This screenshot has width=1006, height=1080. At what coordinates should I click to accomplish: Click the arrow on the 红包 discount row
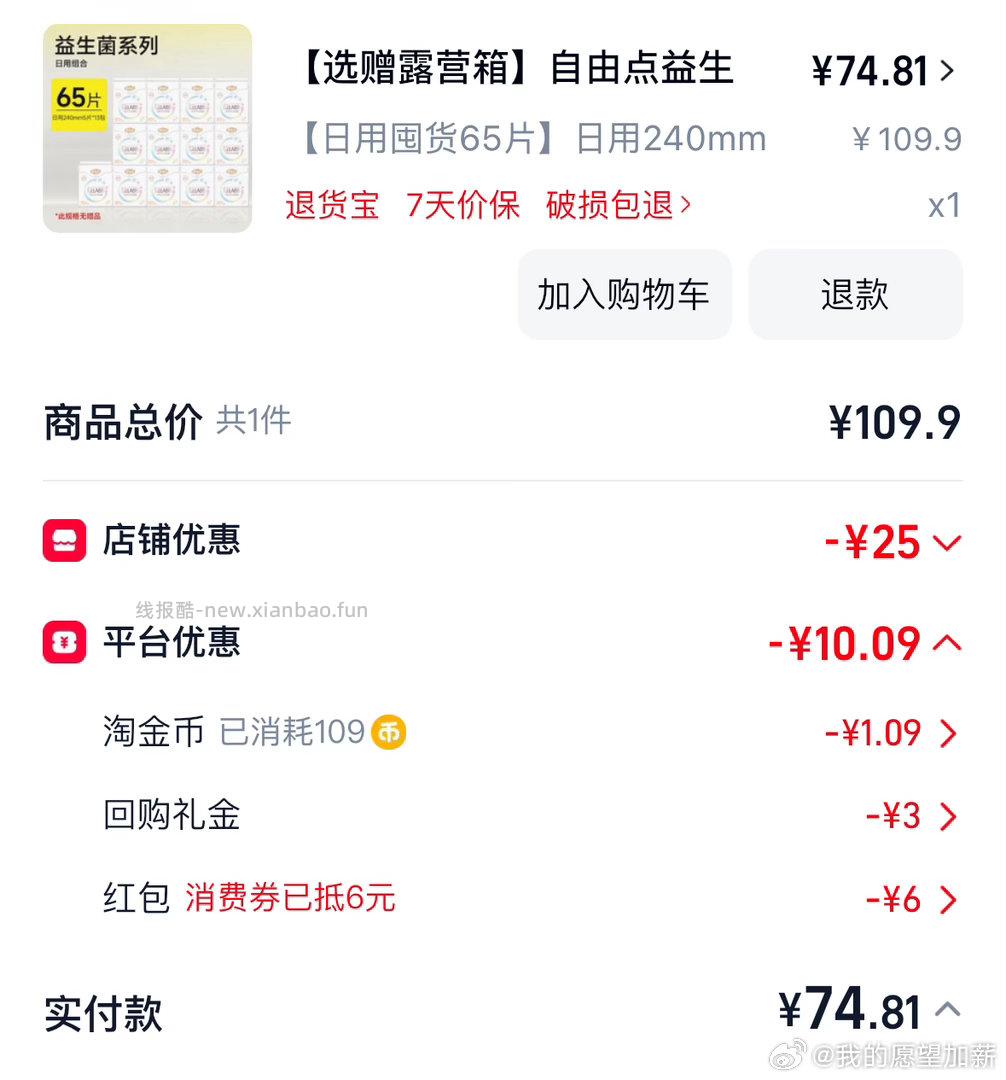click(946, 899)
